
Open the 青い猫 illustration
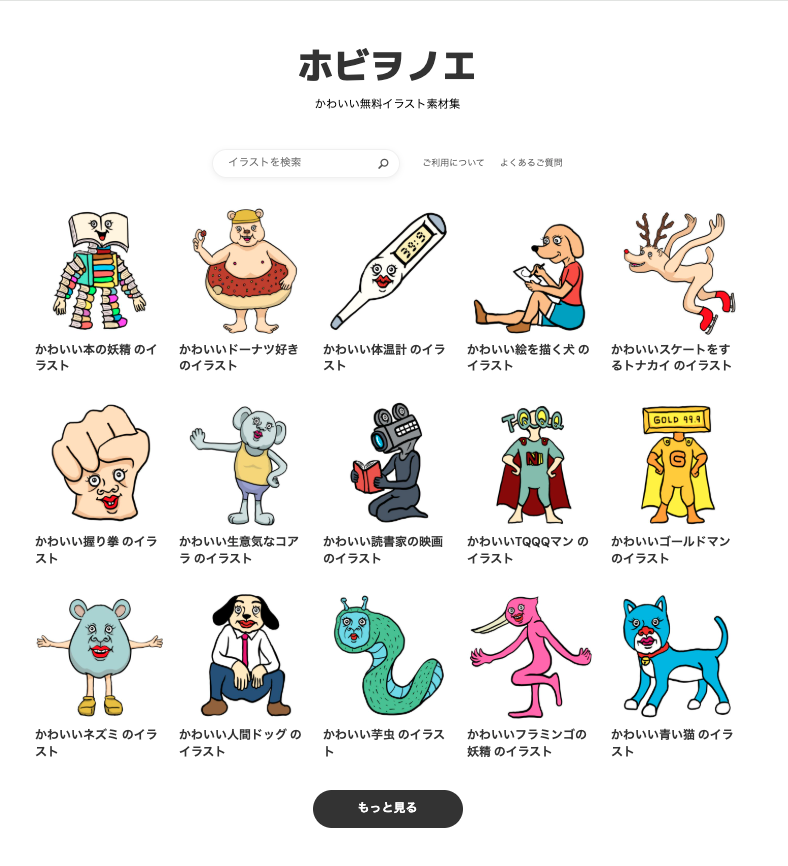point(676,656)
